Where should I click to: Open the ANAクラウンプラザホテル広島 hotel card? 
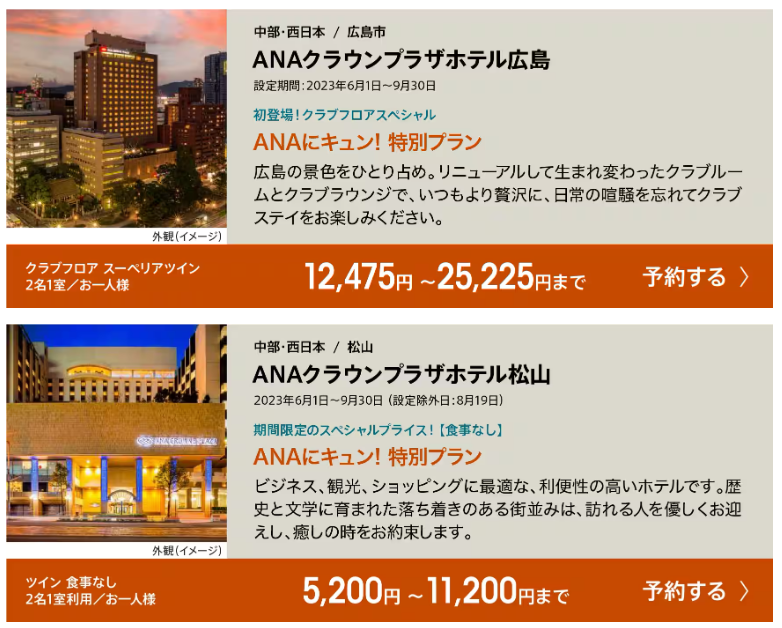[x=401, y=61]
